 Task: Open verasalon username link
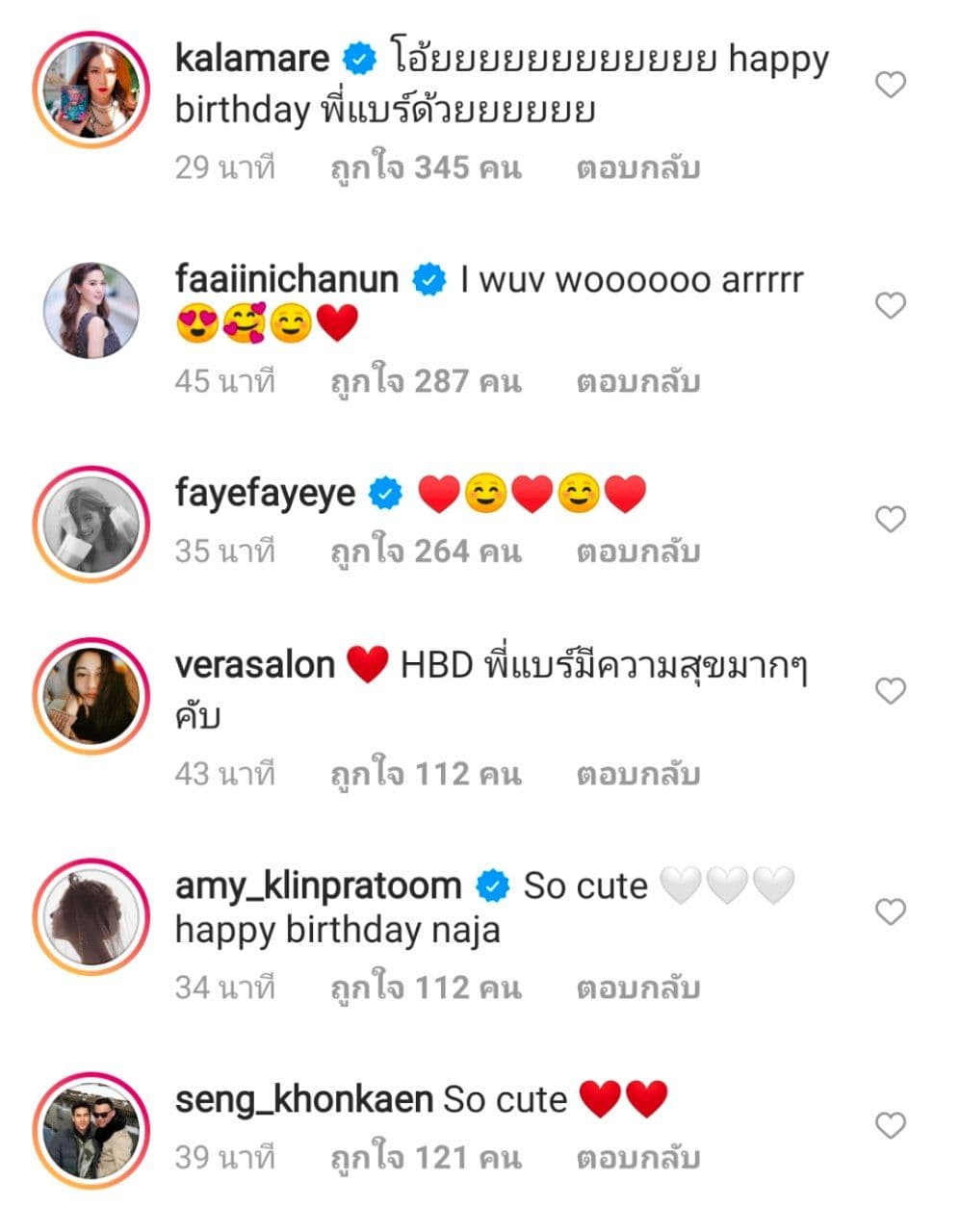coord(254,664)
